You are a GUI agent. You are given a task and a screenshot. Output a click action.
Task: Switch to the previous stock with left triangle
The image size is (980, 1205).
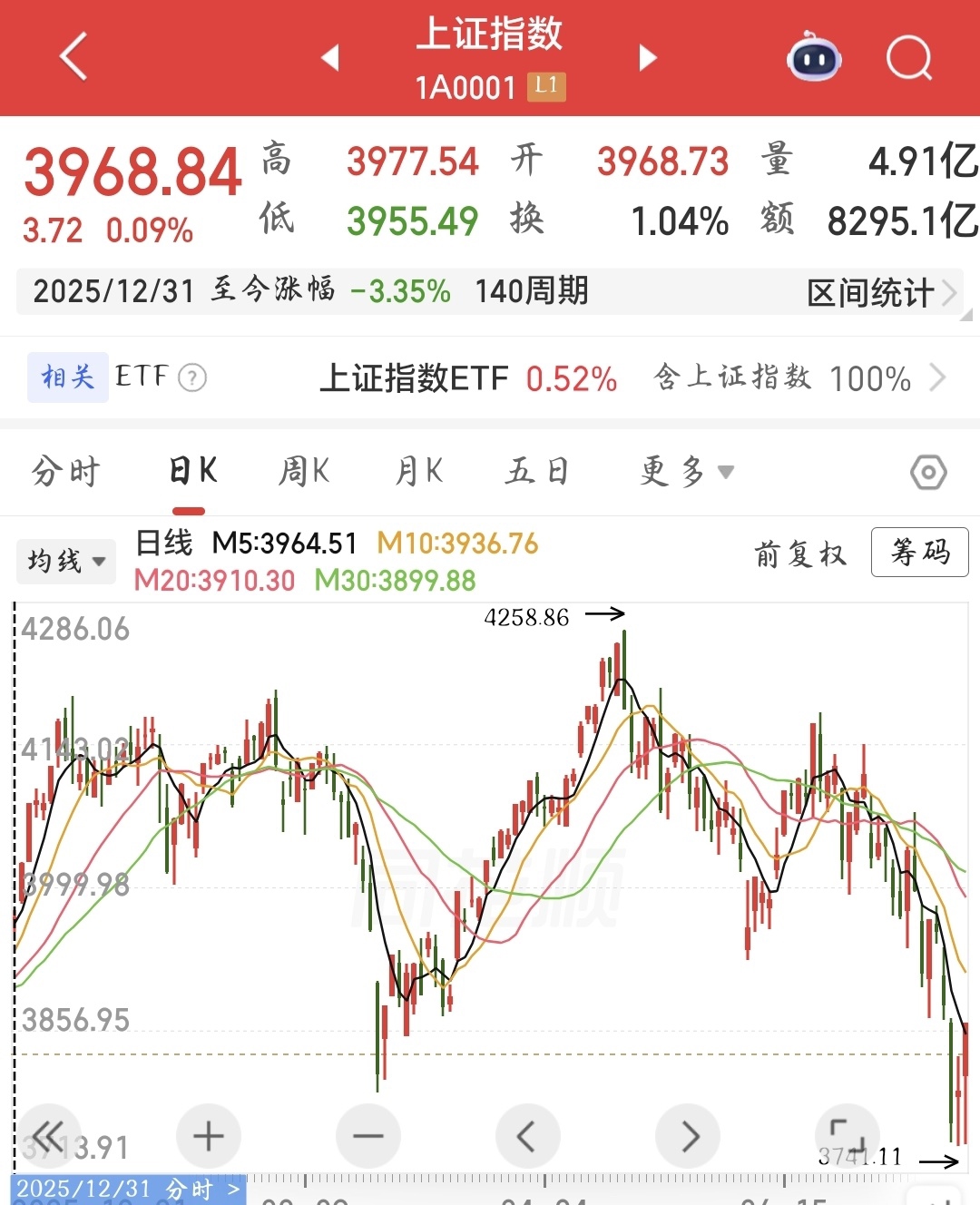330,58
